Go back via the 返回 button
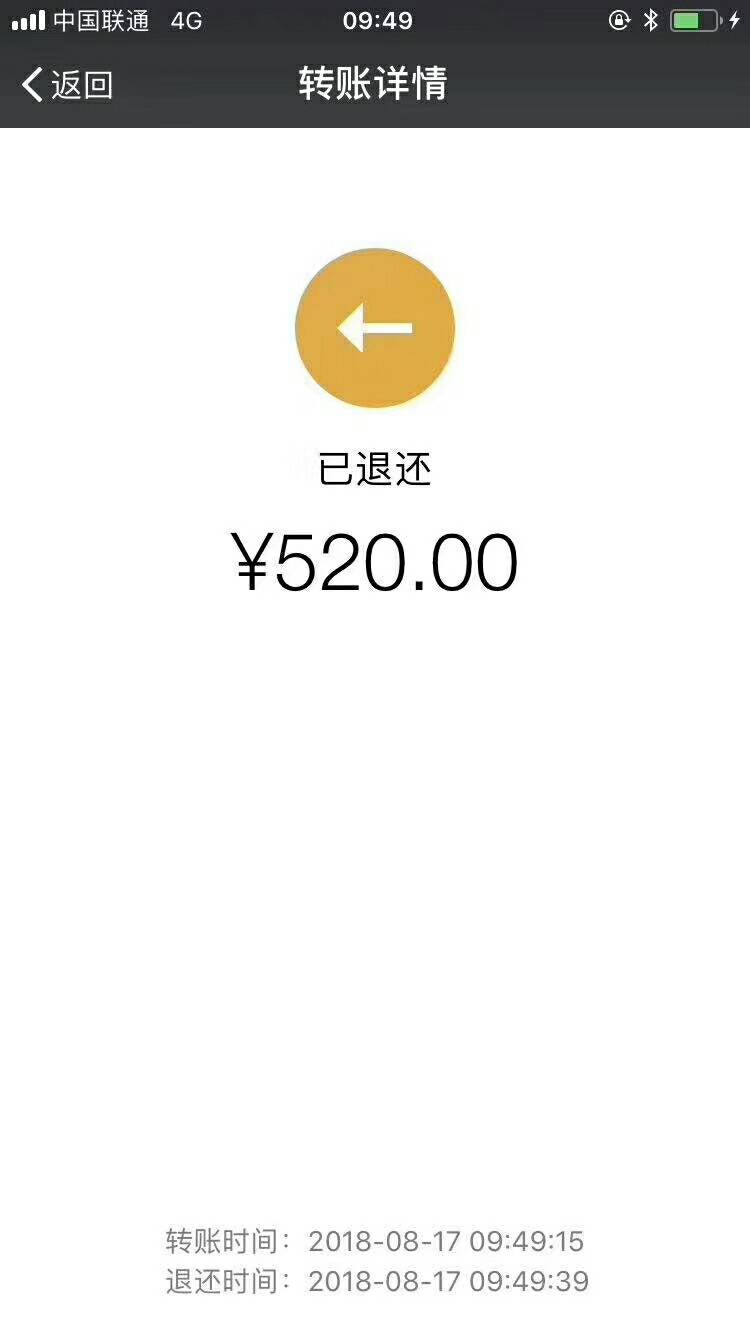 click(x=67, y=85)
